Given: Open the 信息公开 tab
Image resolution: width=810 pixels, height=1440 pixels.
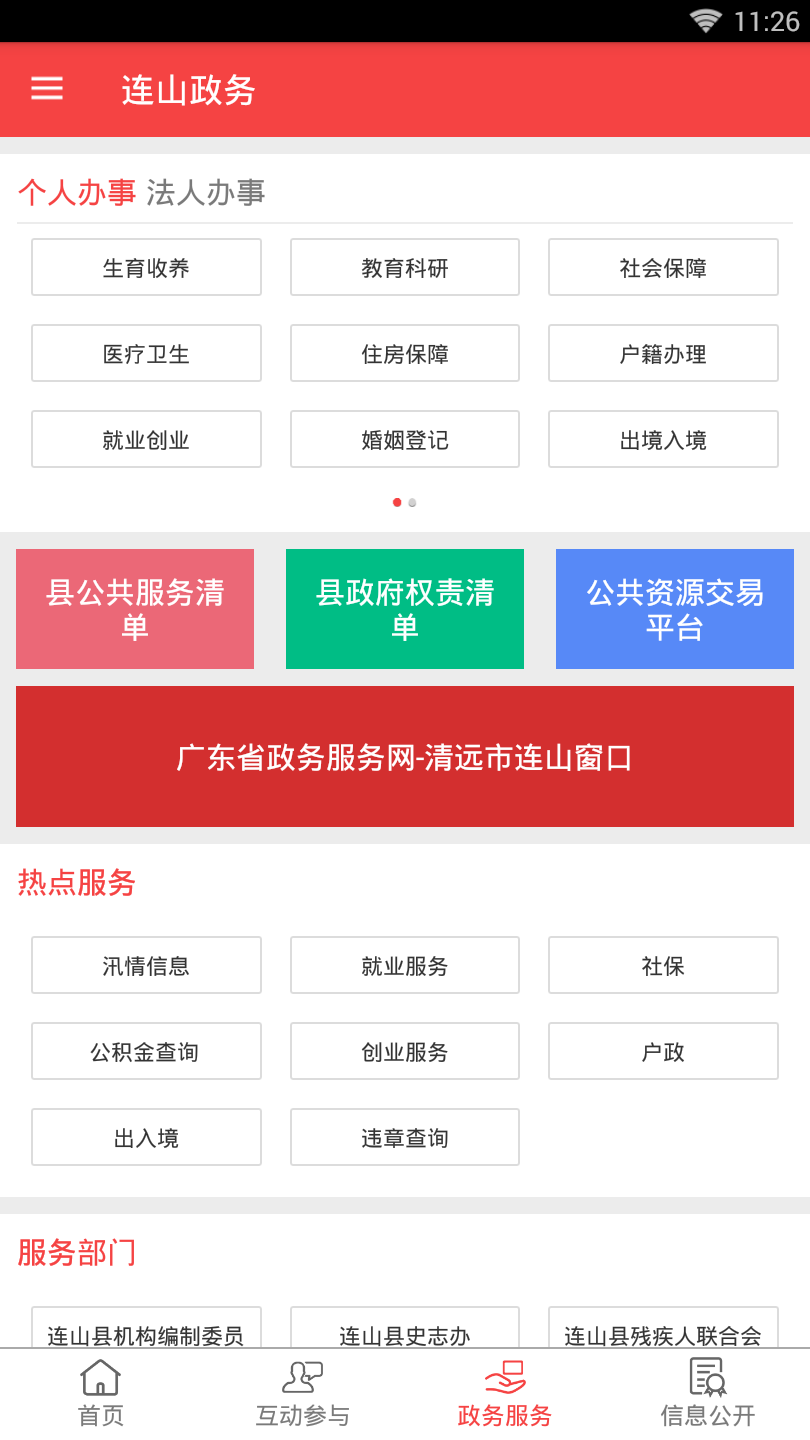Looking at the screenshot, I should [708, 1393].
